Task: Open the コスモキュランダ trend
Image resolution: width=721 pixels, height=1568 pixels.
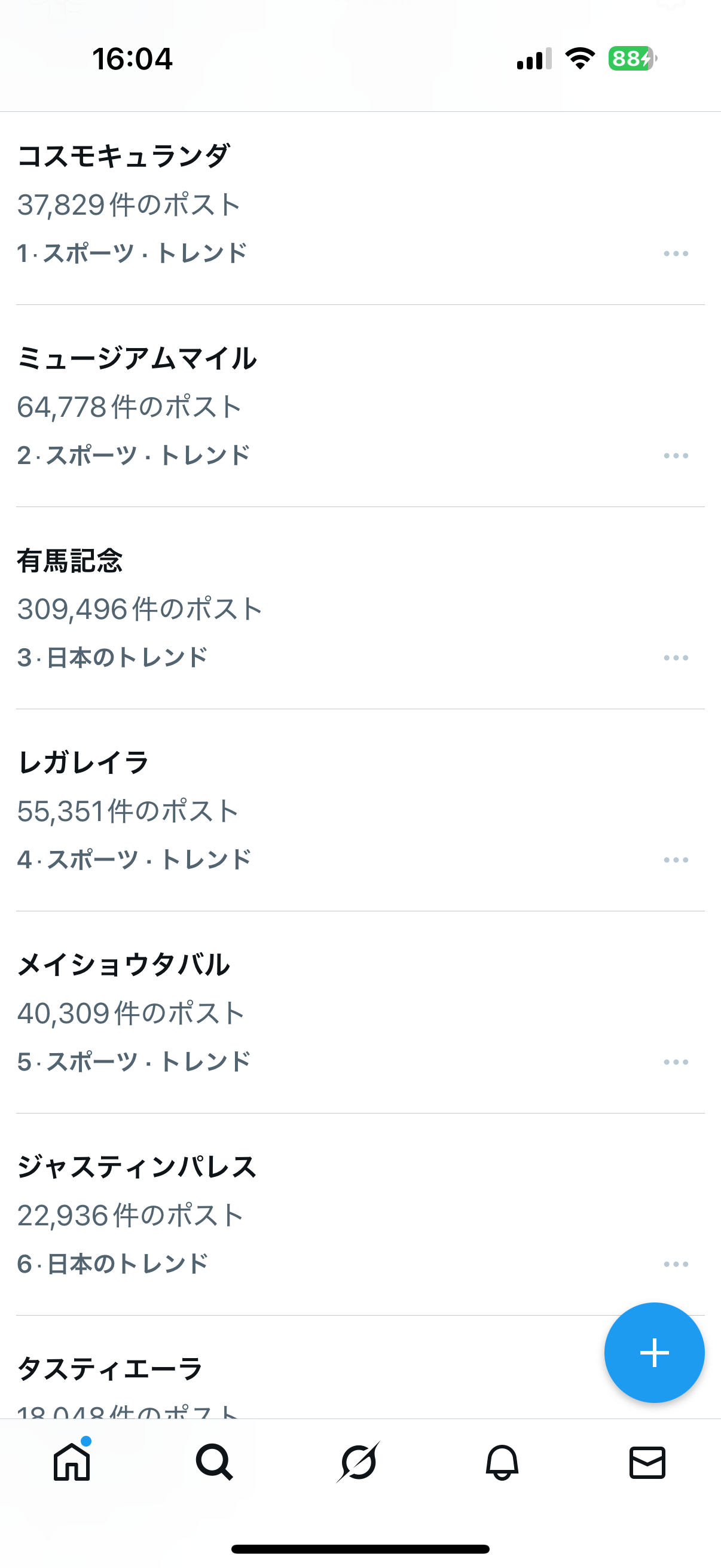Action: pos(124,156)
